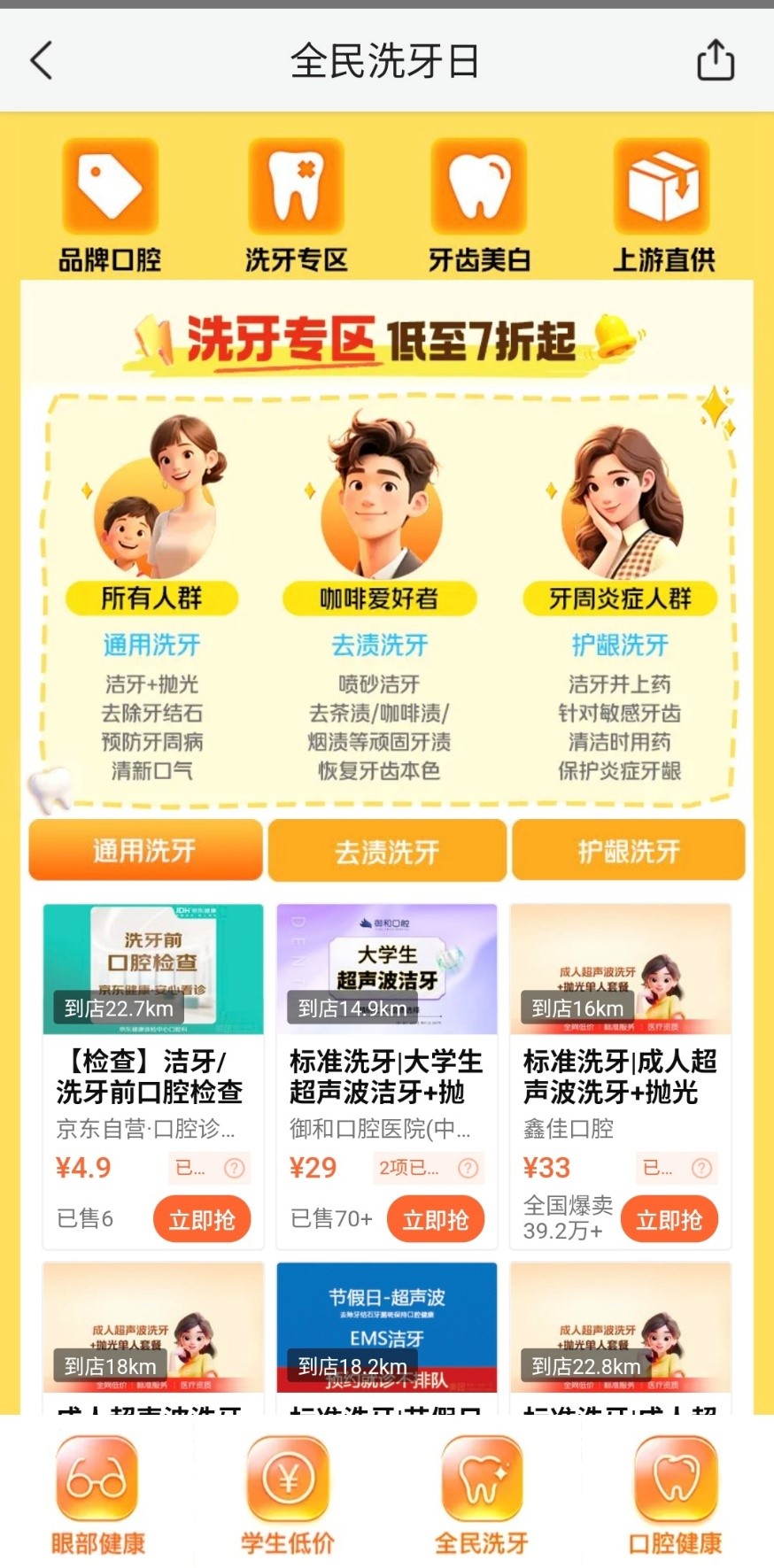Screen dimensions: 774x1568
Task: Go back from 全民洗牙日 page
Action: point(42,61)
